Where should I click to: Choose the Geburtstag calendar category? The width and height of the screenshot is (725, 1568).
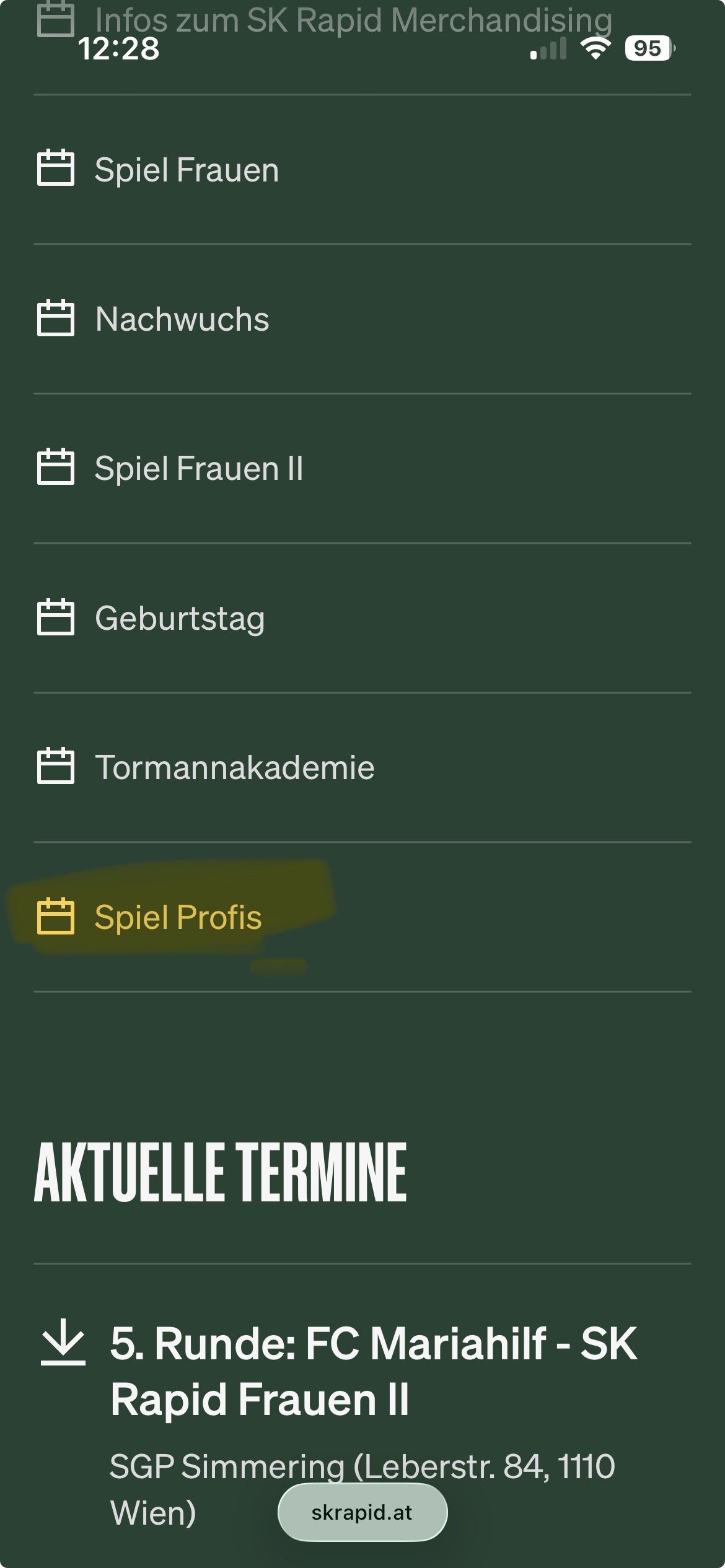pos(180,618)
